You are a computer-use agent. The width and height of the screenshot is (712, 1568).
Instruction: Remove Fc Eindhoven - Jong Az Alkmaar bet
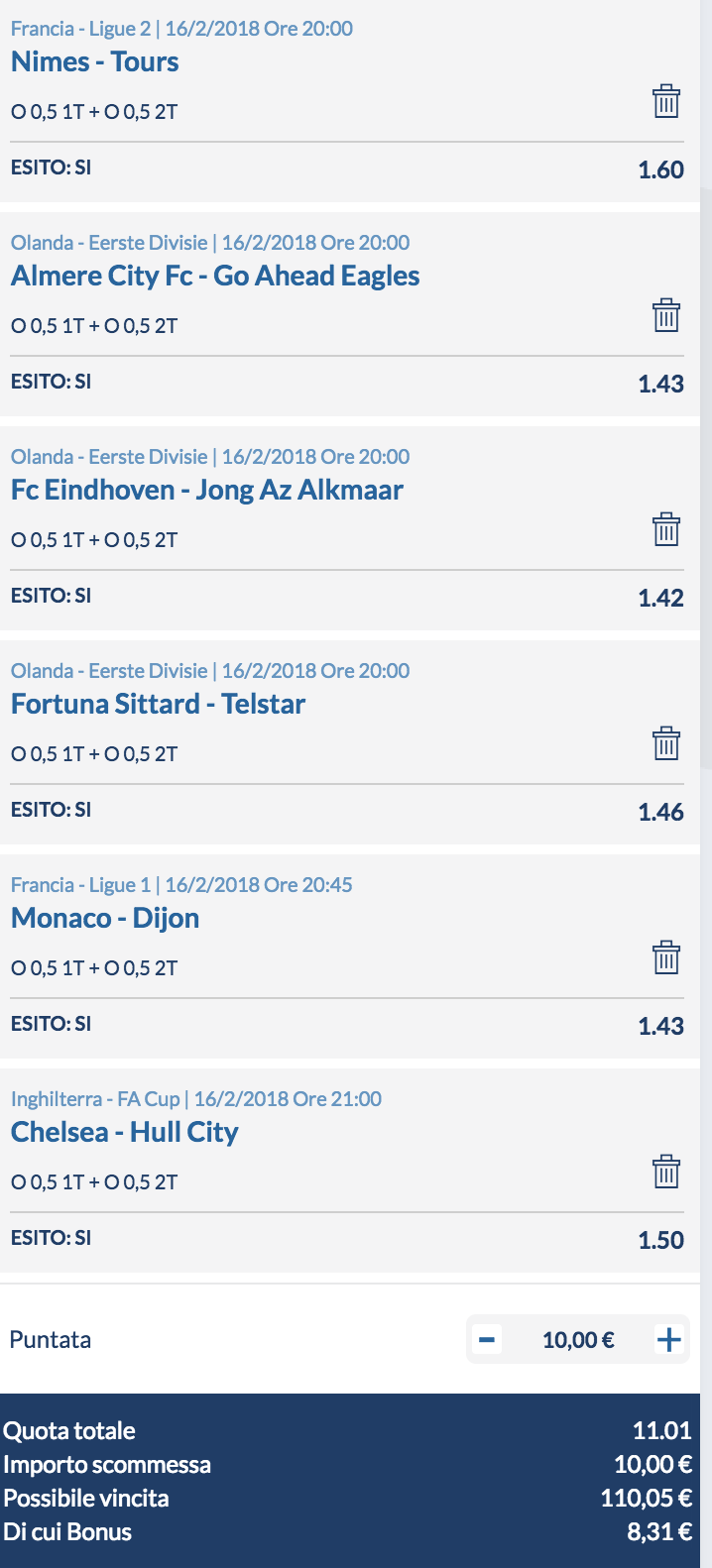pos(666,529)
